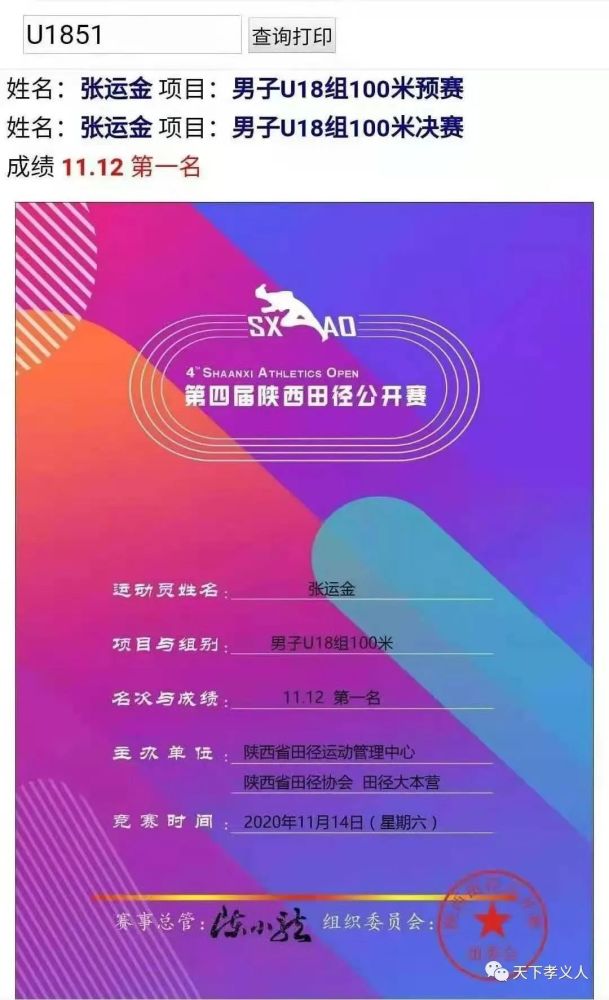Tap the 查询打印 button
This screenshot has height=1000, width=609.
[292, 37]
